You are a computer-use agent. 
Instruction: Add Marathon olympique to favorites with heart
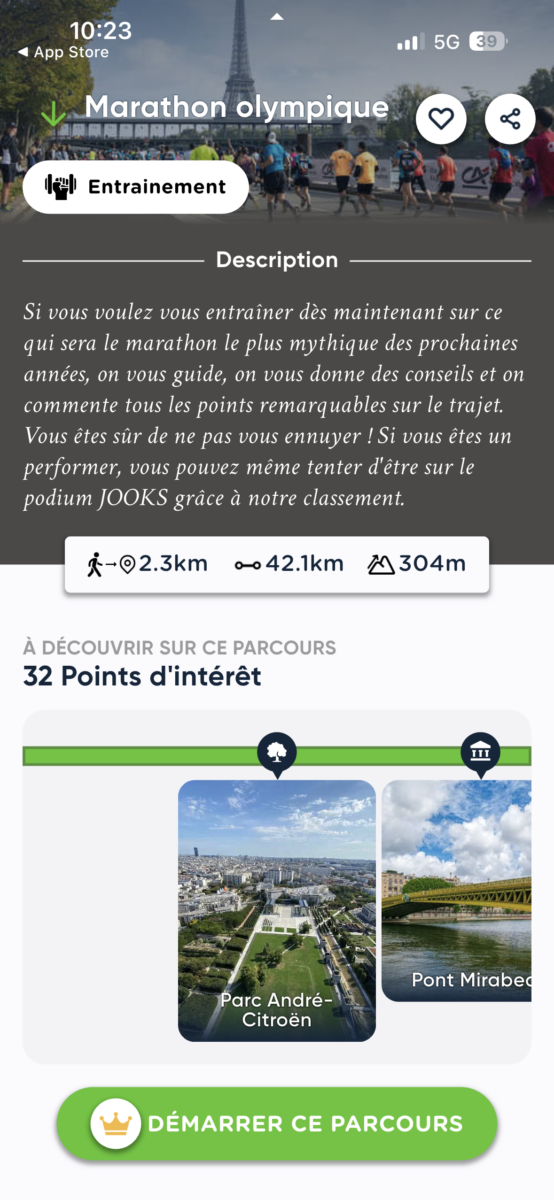(x=441, y=120)
